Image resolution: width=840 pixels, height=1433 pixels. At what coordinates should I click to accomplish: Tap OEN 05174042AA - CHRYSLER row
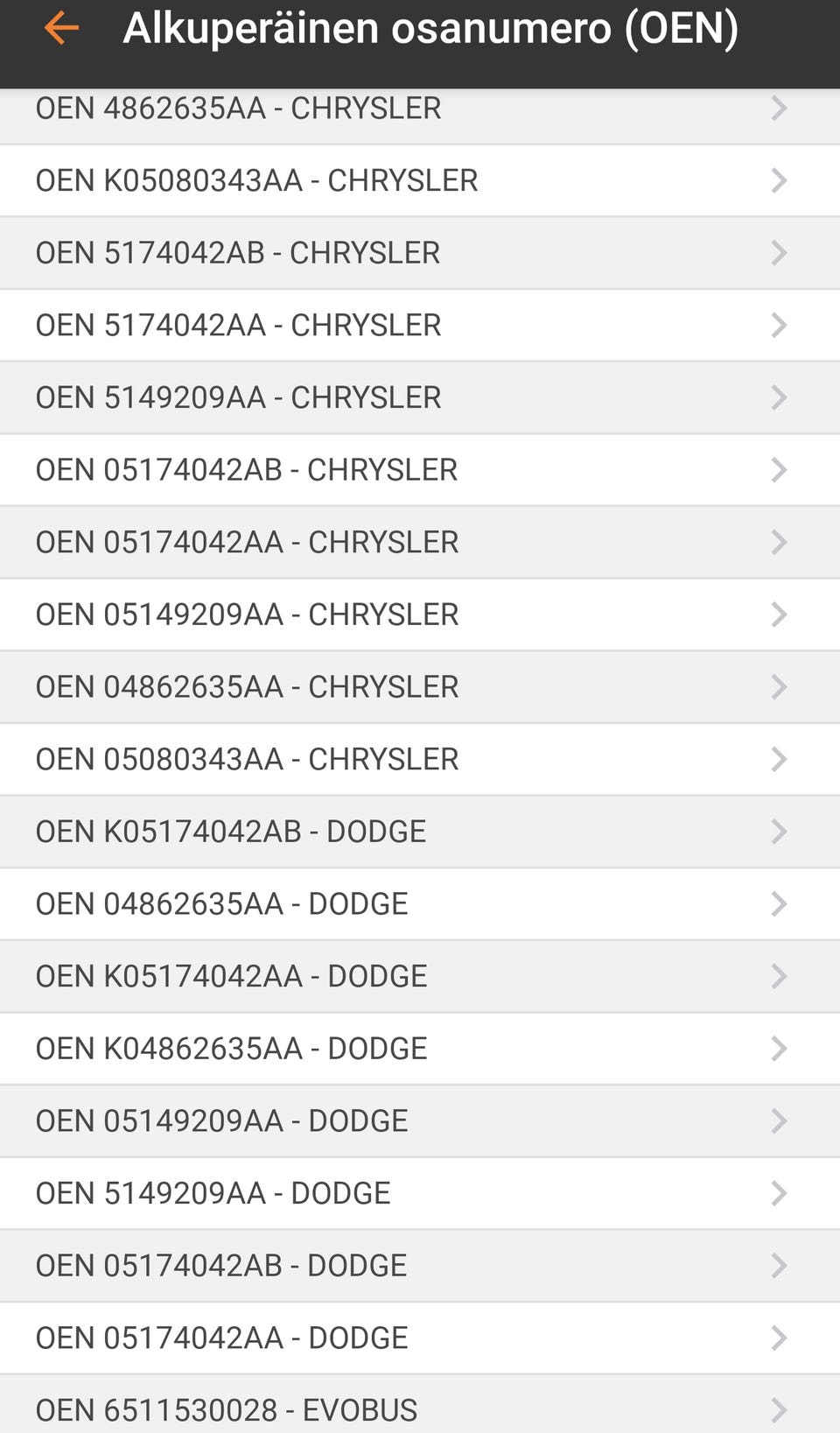click(420, 543)
